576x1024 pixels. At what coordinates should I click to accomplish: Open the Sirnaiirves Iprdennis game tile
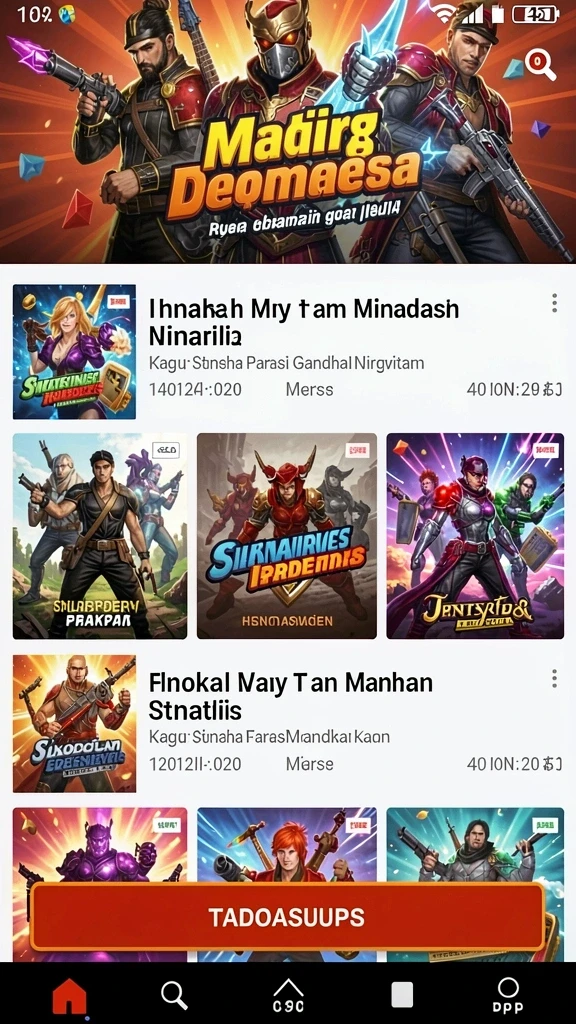[287, 536]
